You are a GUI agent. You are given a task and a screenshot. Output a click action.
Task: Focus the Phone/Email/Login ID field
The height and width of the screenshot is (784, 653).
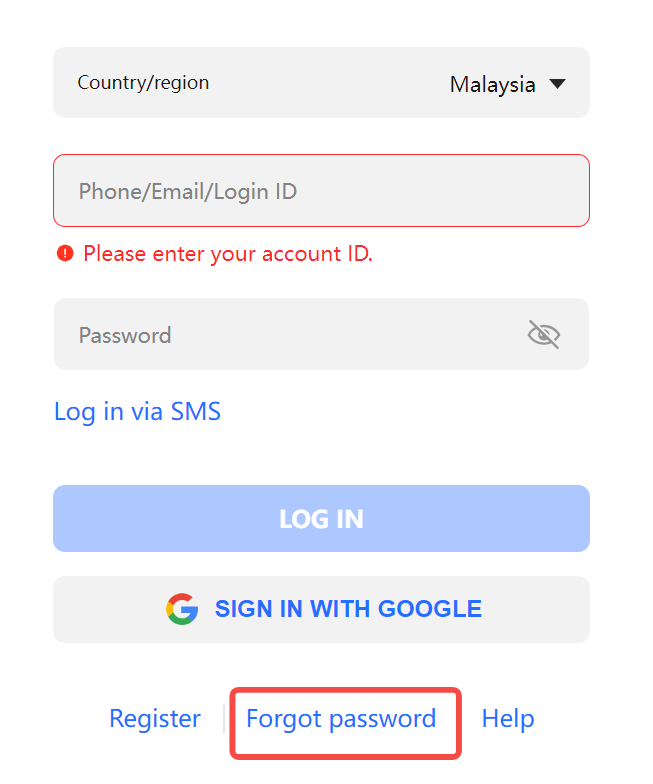pos(320,191)
